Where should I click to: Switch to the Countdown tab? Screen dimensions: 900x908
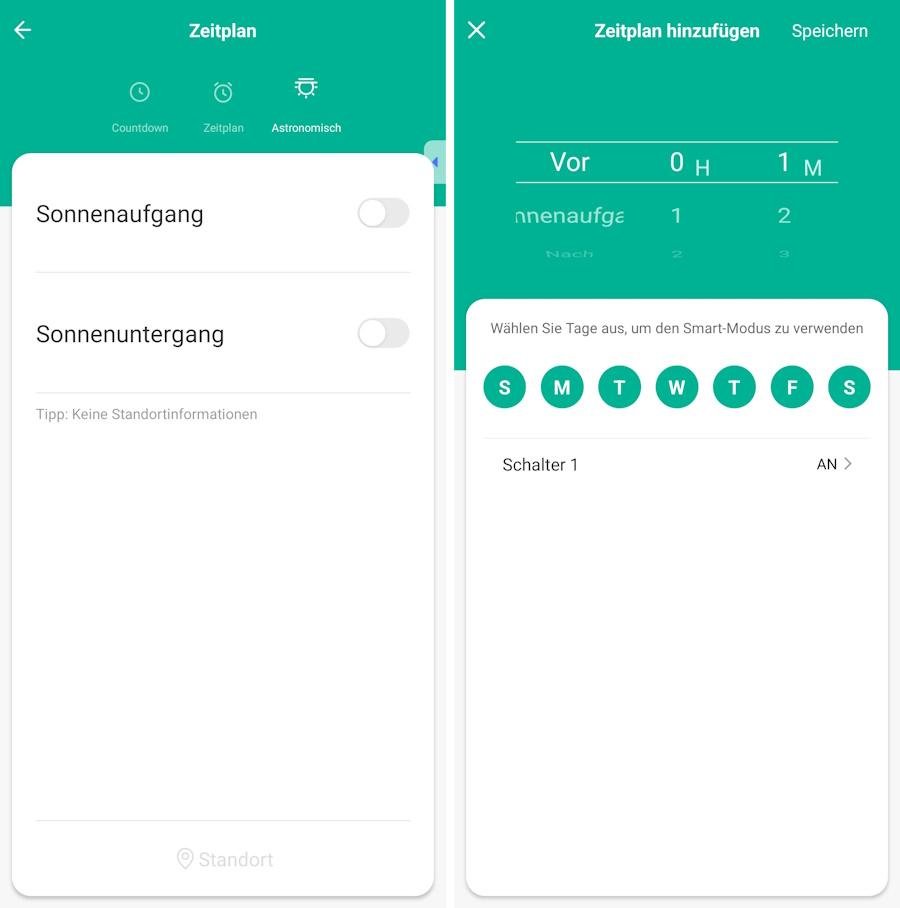point(140,106)
